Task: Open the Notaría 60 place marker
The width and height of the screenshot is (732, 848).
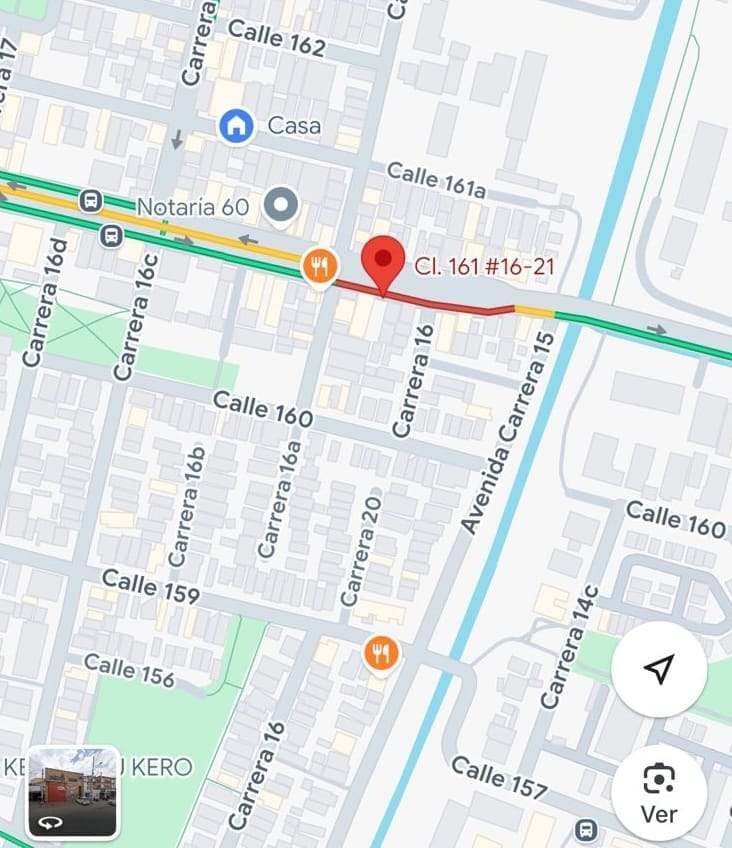Action: point(281,206)
